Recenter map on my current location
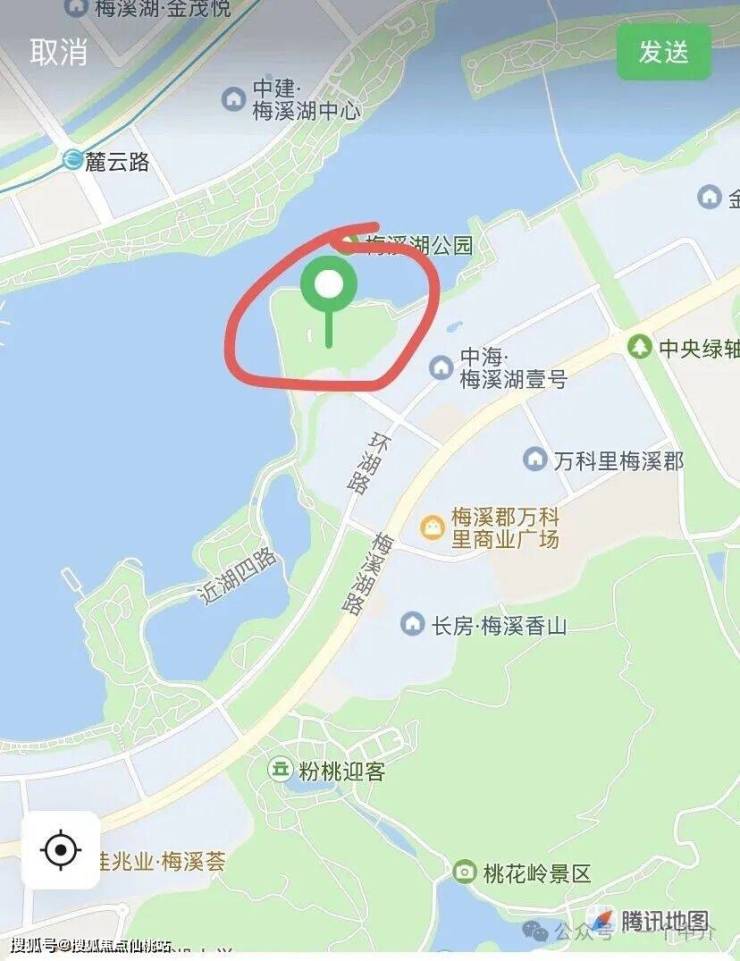Viewport: 740px width, 961px height. (61, 851)
